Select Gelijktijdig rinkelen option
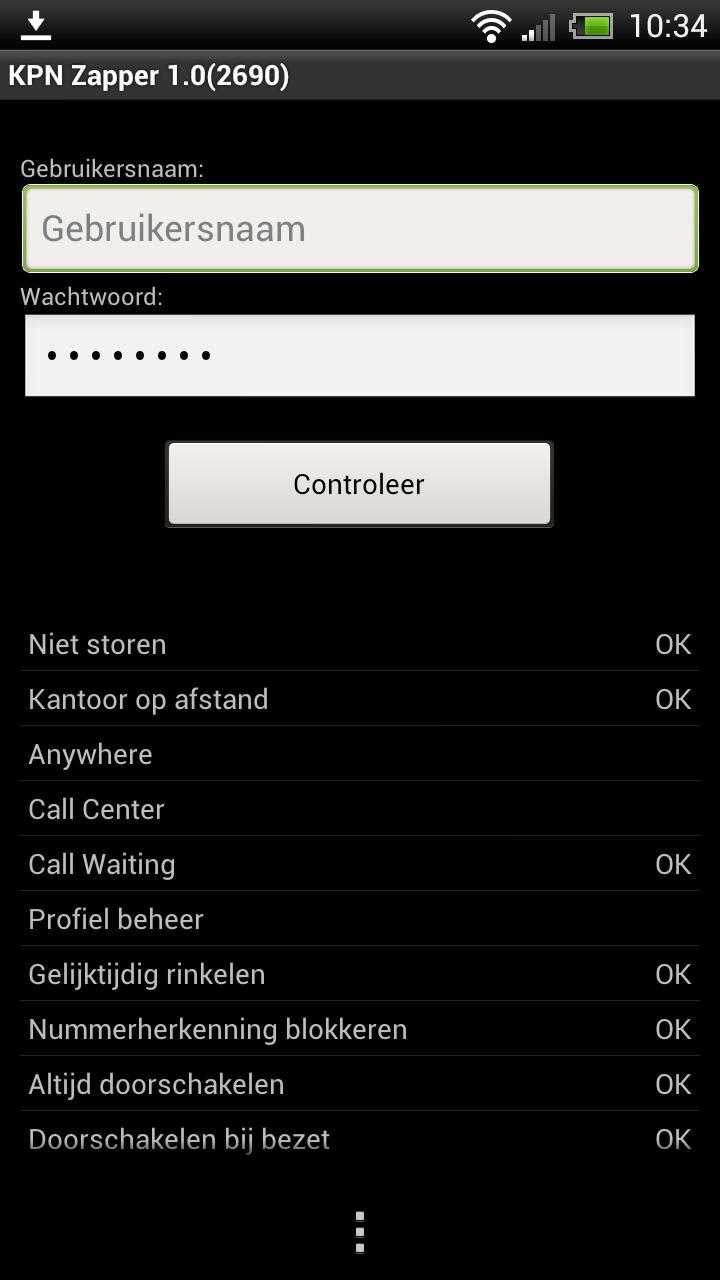 (x=359, y=974)
